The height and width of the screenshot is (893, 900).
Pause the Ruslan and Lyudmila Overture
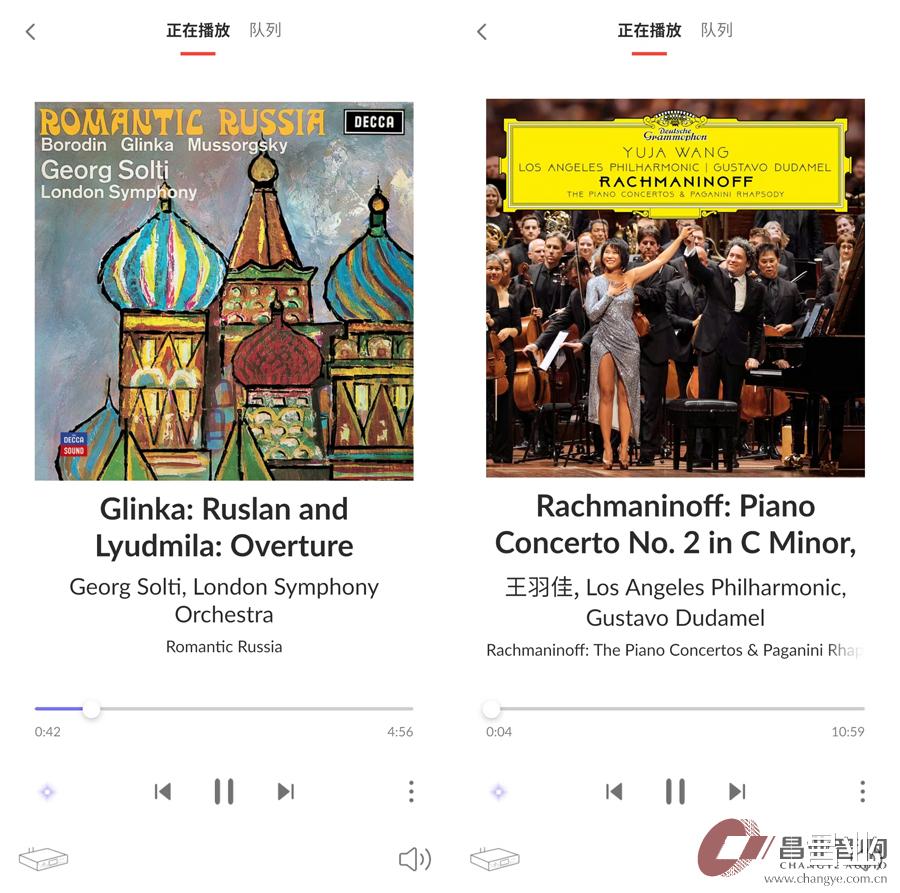tap(224, 792)
